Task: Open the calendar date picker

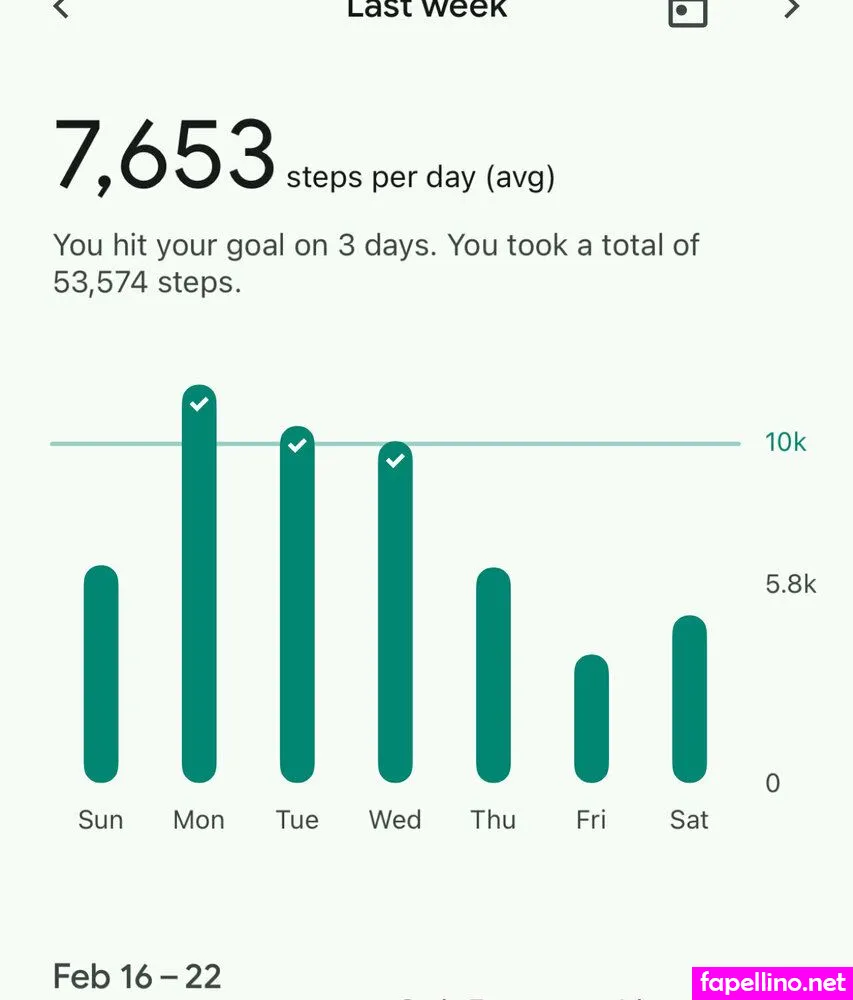Action: (x=688, y=11)
